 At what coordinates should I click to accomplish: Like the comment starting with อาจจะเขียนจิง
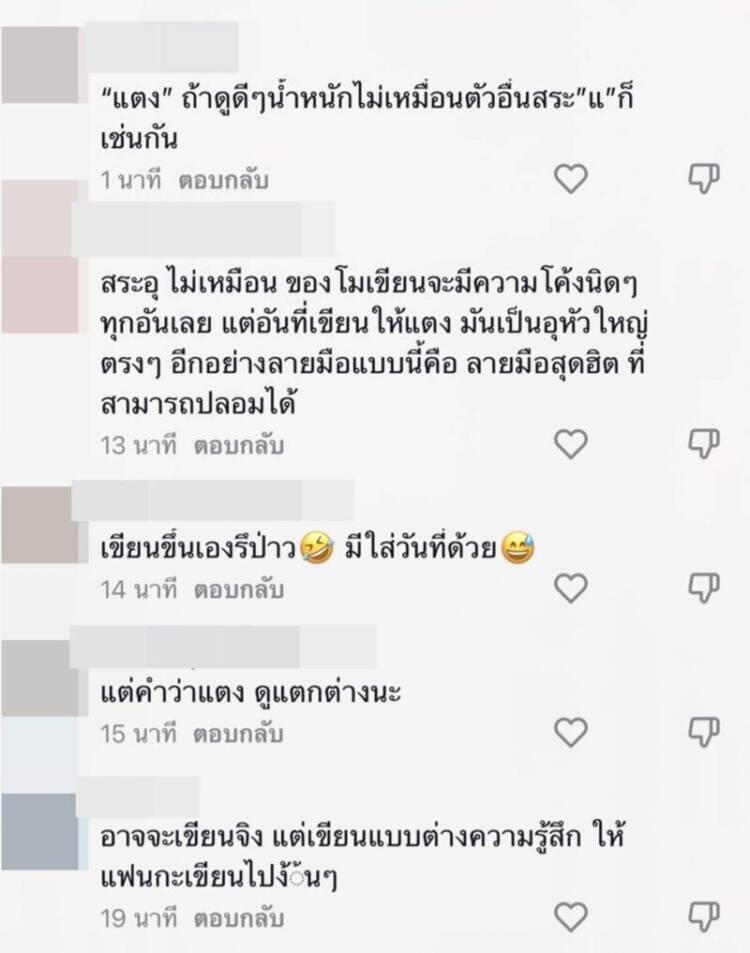pyautogui.click(x=571, y=916)
